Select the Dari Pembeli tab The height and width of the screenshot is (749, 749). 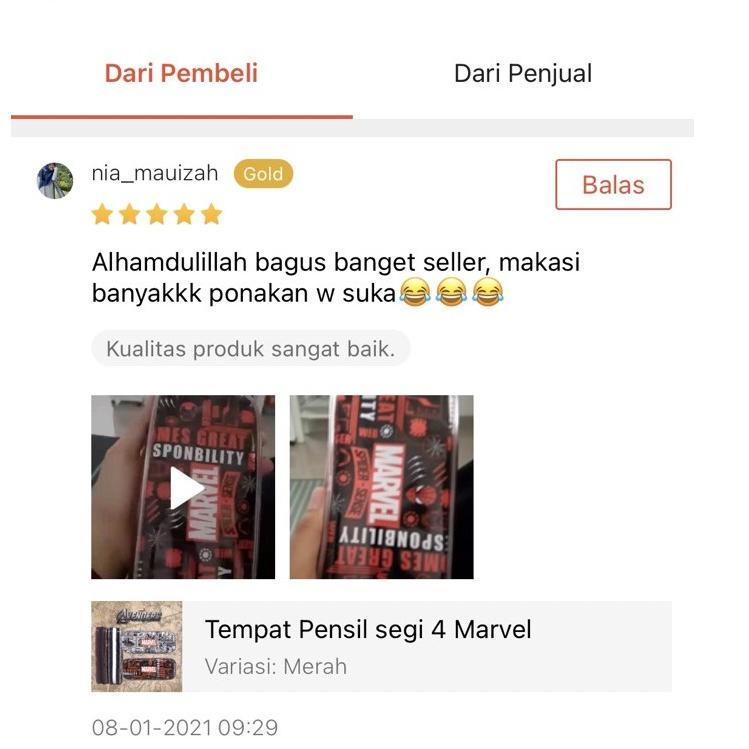click(181, 74)
